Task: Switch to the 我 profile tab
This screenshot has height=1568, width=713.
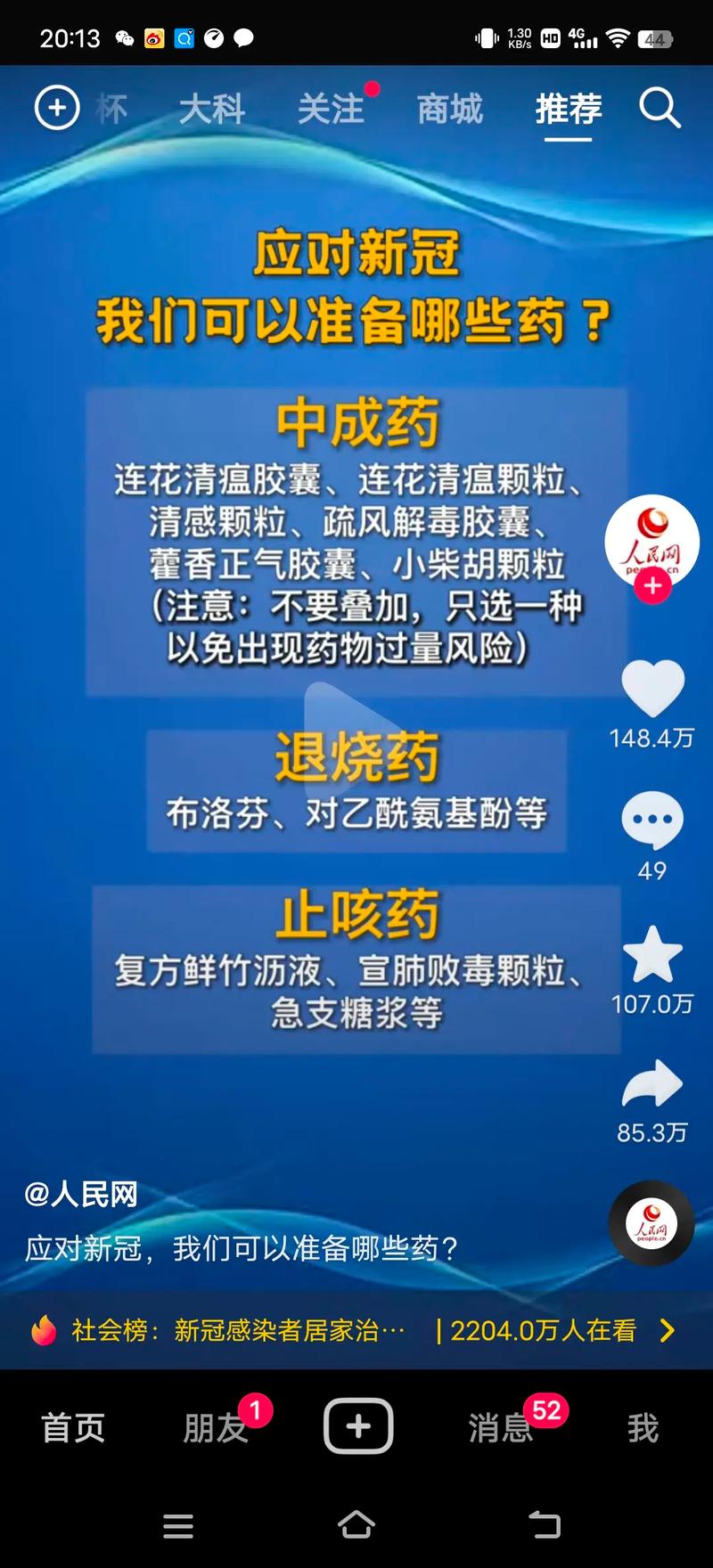Action: [x=643, y=1427]
